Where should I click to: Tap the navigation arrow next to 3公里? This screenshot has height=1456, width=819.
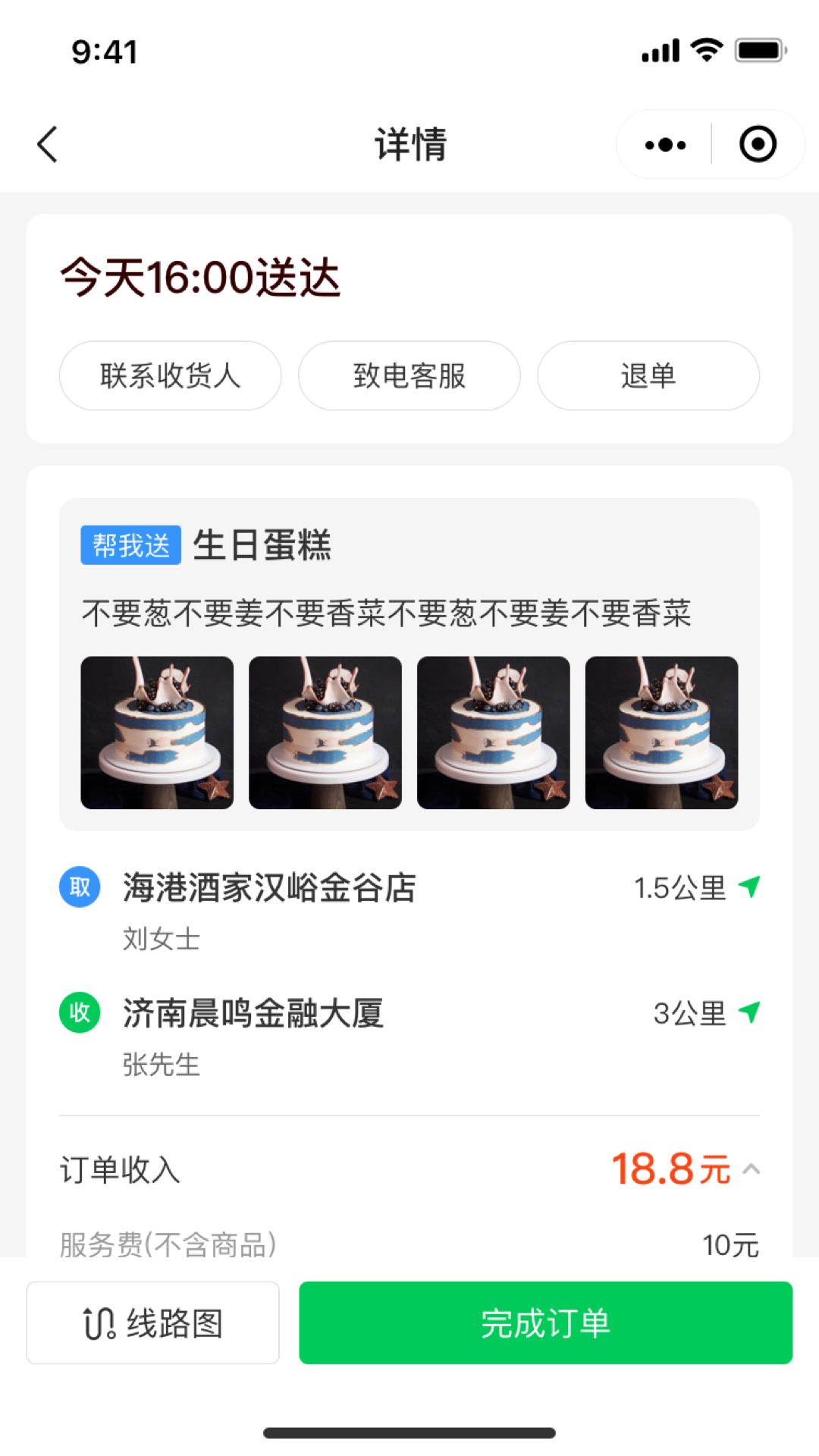point(749,1012)
